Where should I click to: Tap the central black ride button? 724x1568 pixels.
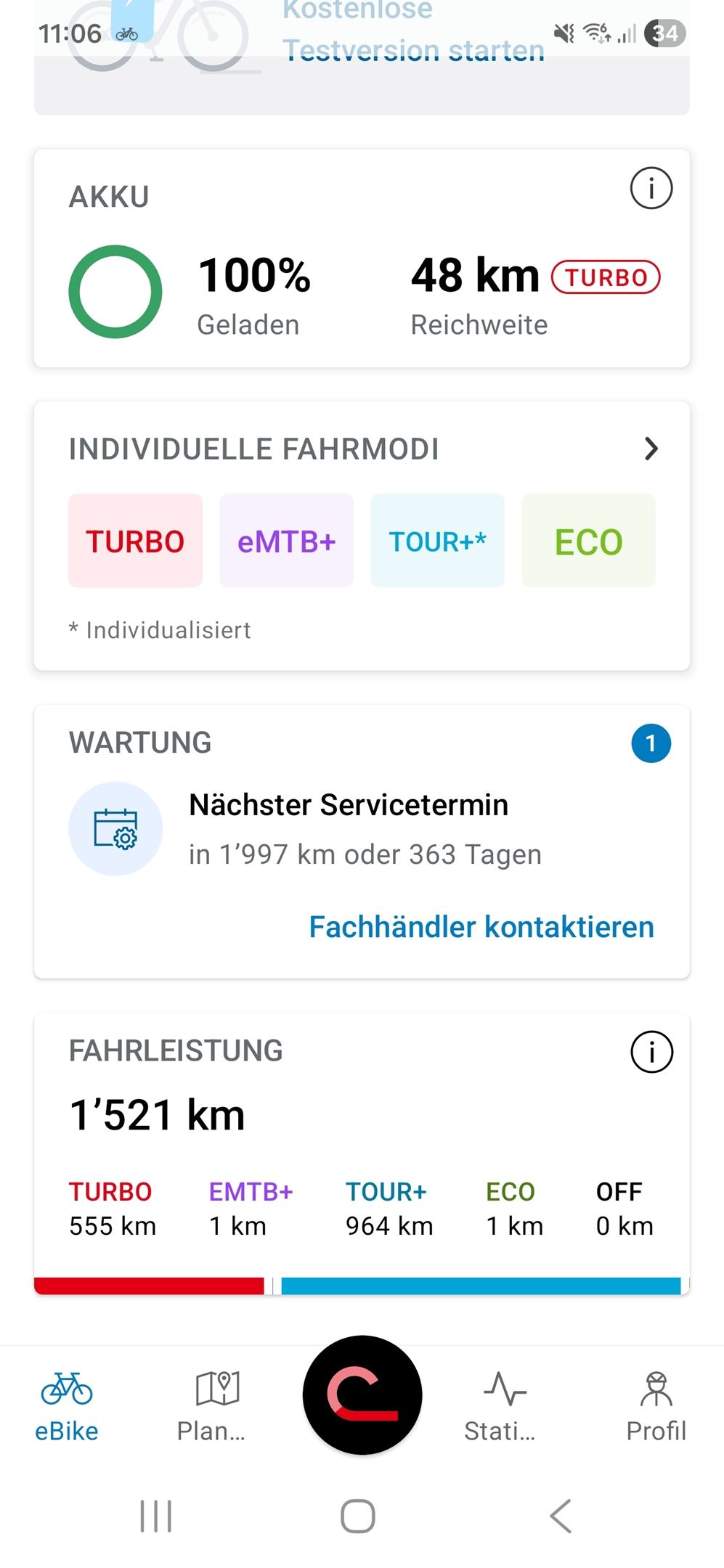(362, 1395)
